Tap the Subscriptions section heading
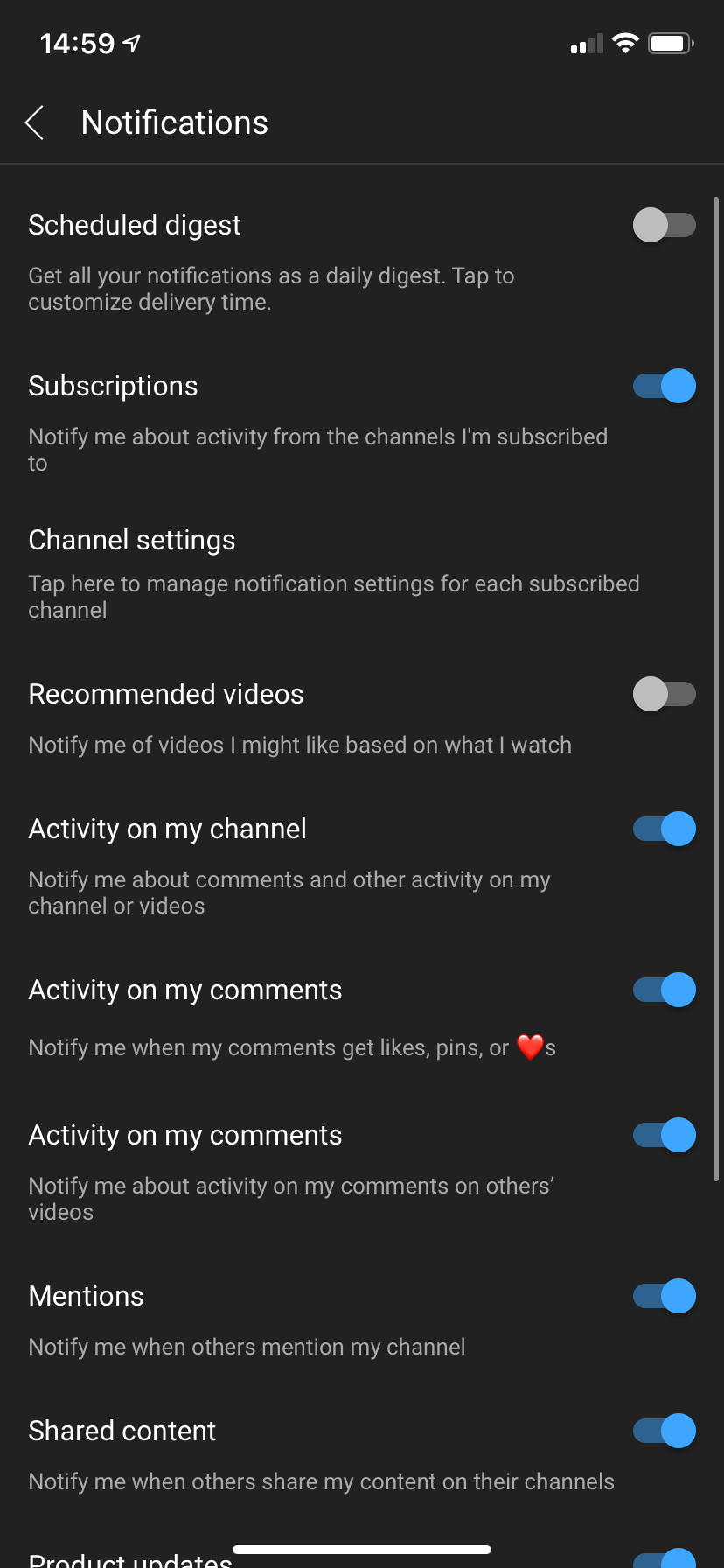 [x=113, y=386]
